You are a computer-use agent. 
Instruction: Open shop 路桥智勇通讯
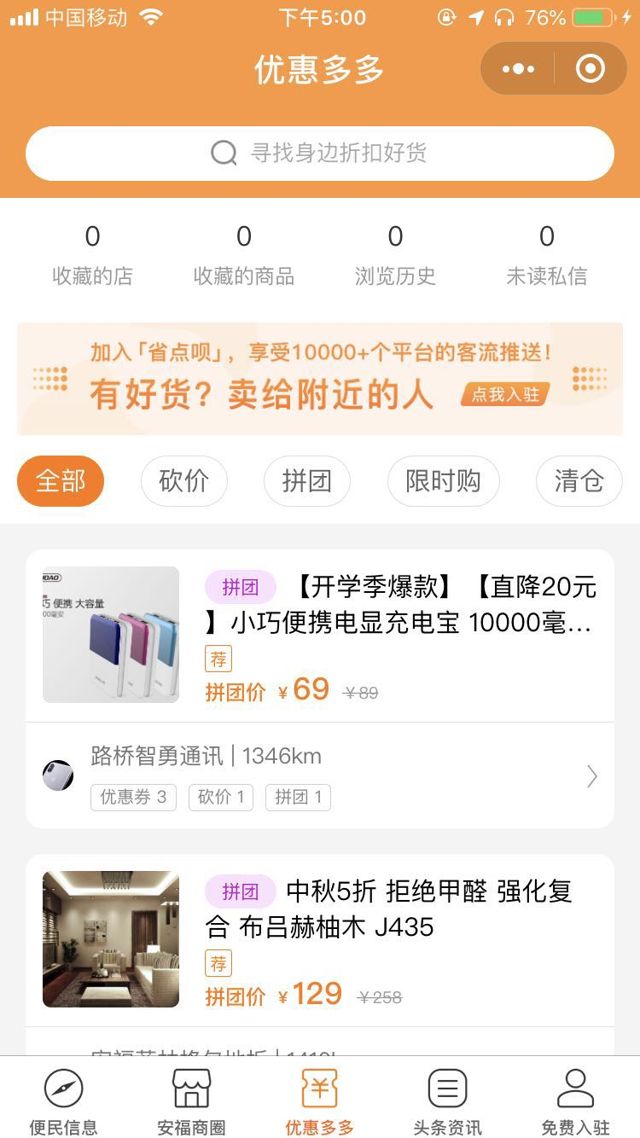pyautogui.click(x=320, y=776)
